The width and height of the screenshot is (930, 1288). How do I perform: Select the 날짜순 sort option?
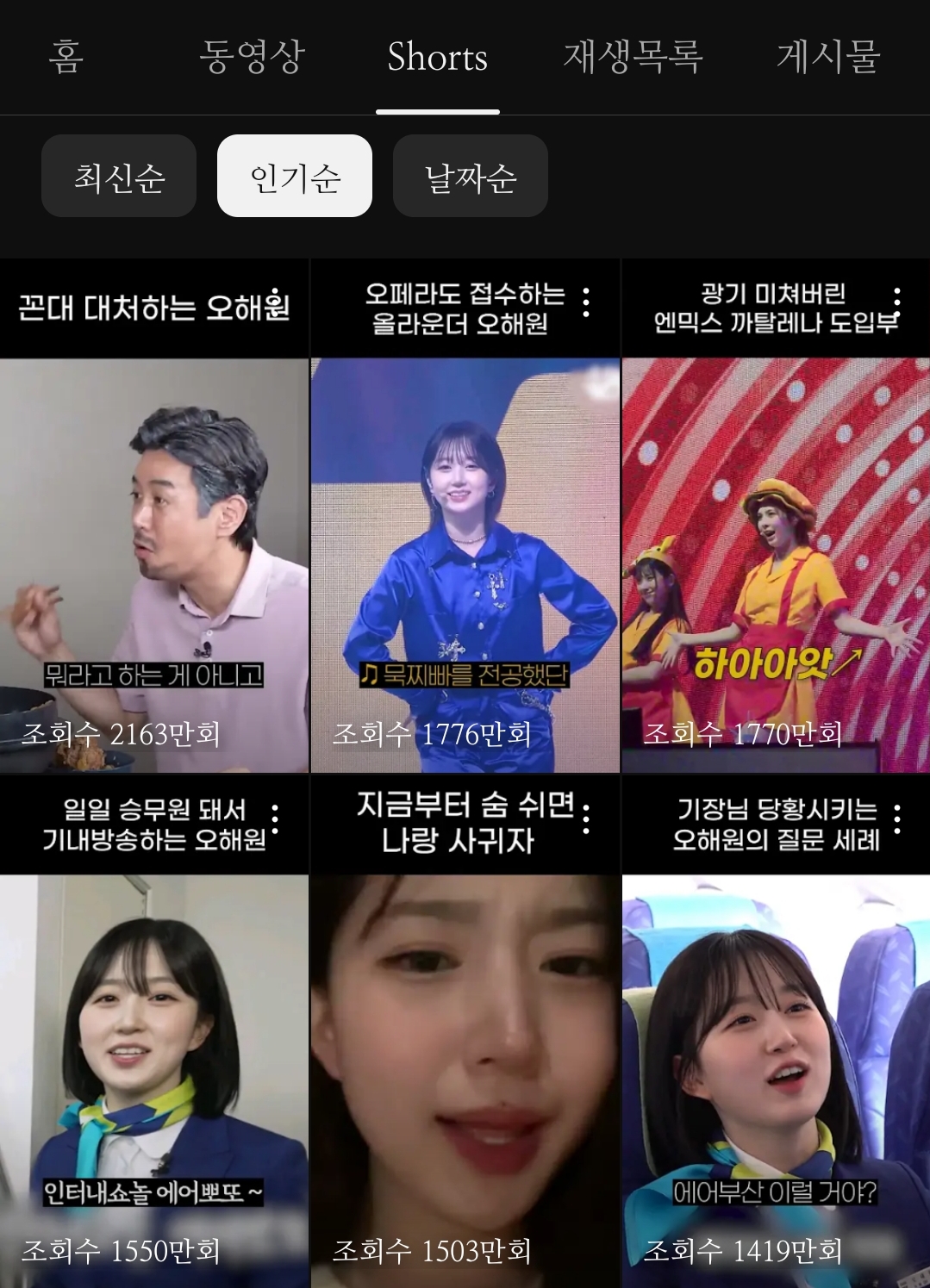pos(470,176)
